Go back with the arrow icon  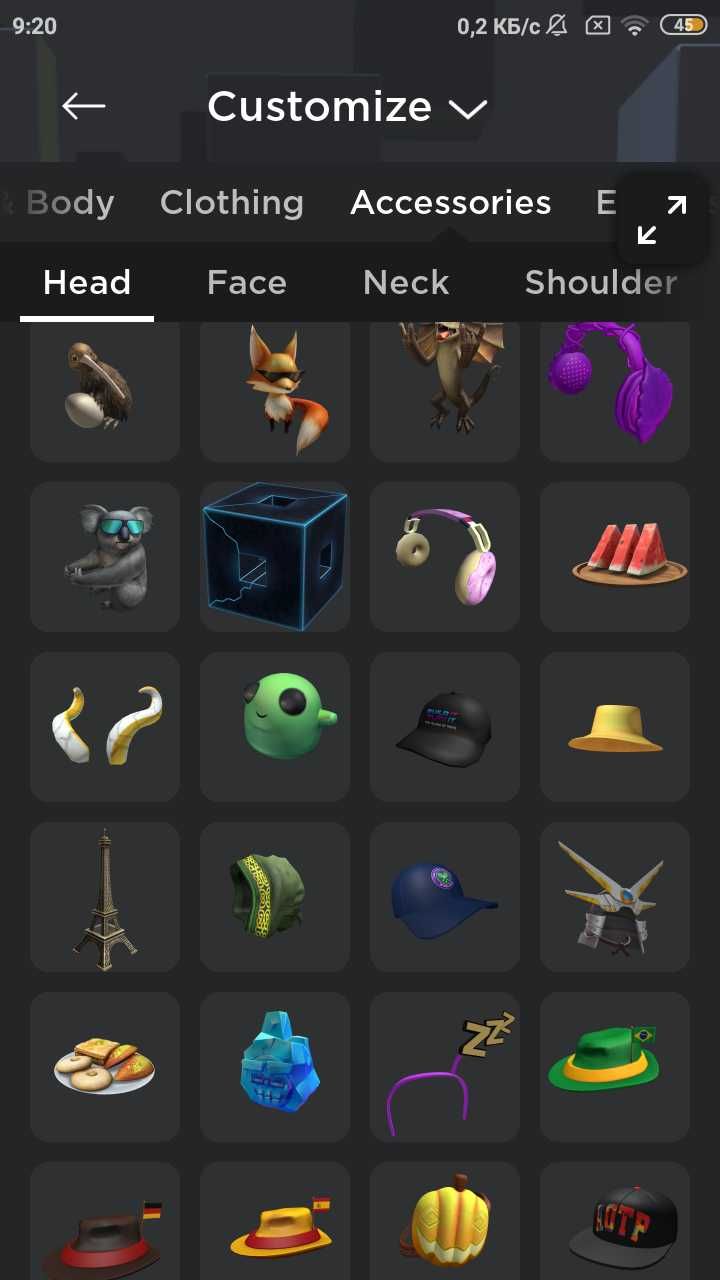[83, 106]
